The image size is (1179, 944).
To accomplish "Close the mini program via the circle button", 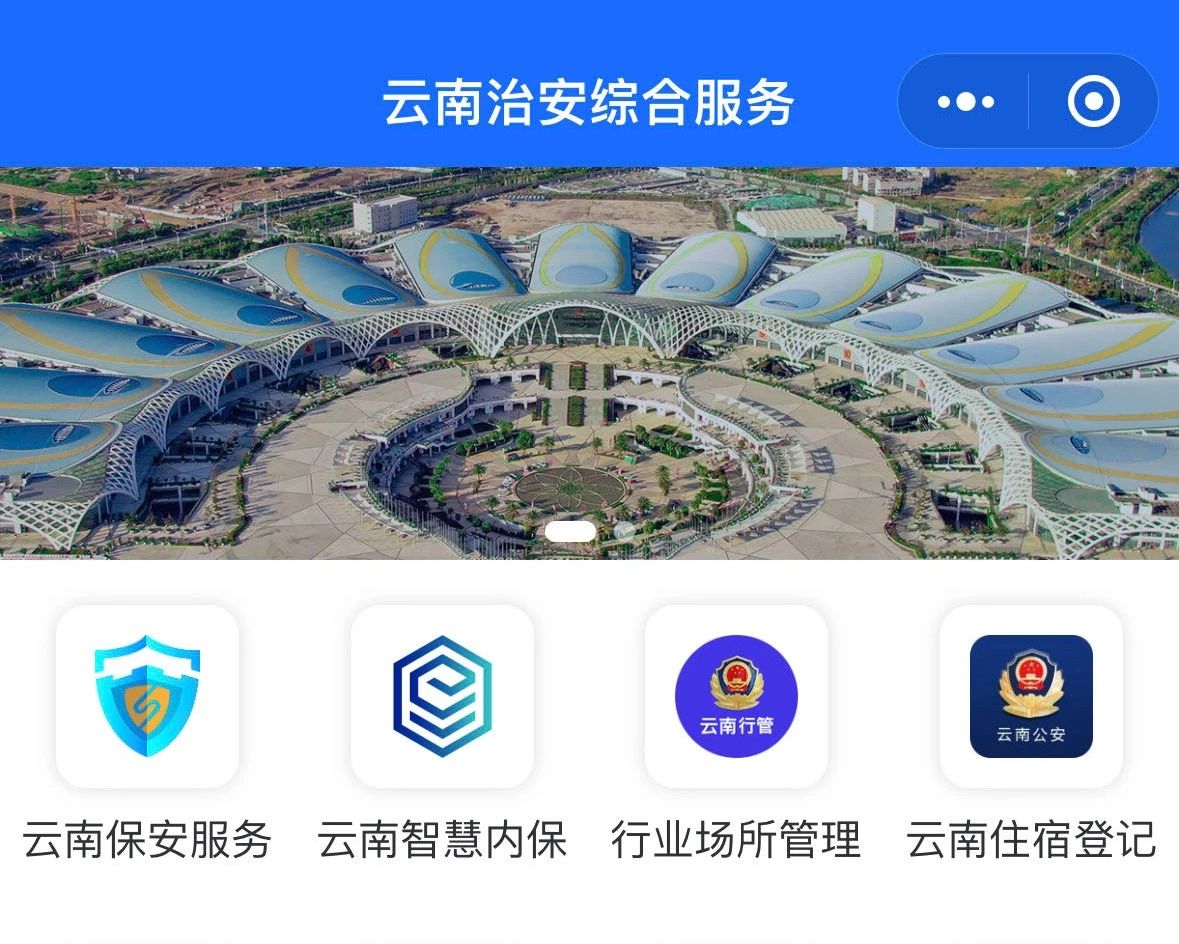I will pyautogui.click(x=1092, y=101).
